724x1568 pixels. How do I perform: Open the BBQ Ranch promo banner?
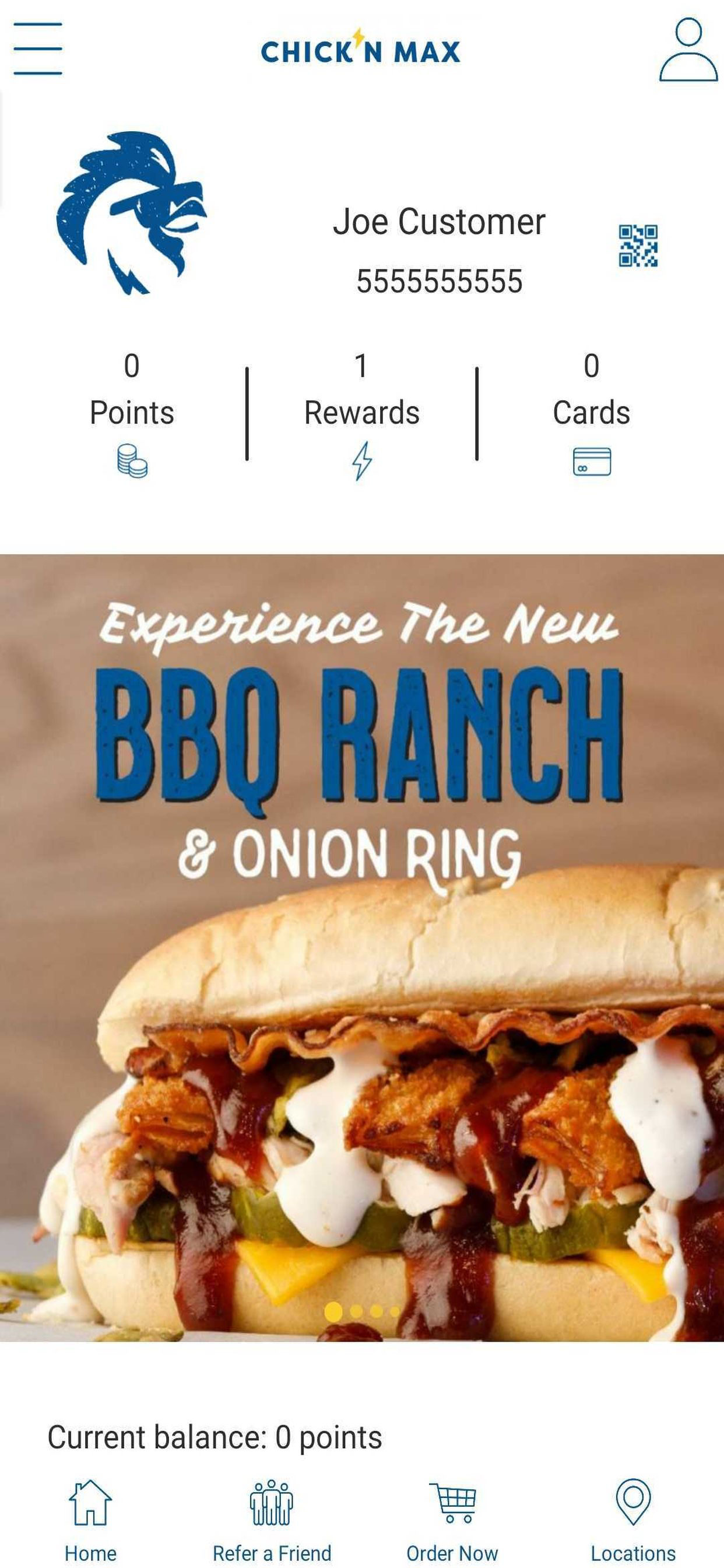click(362, 948)
